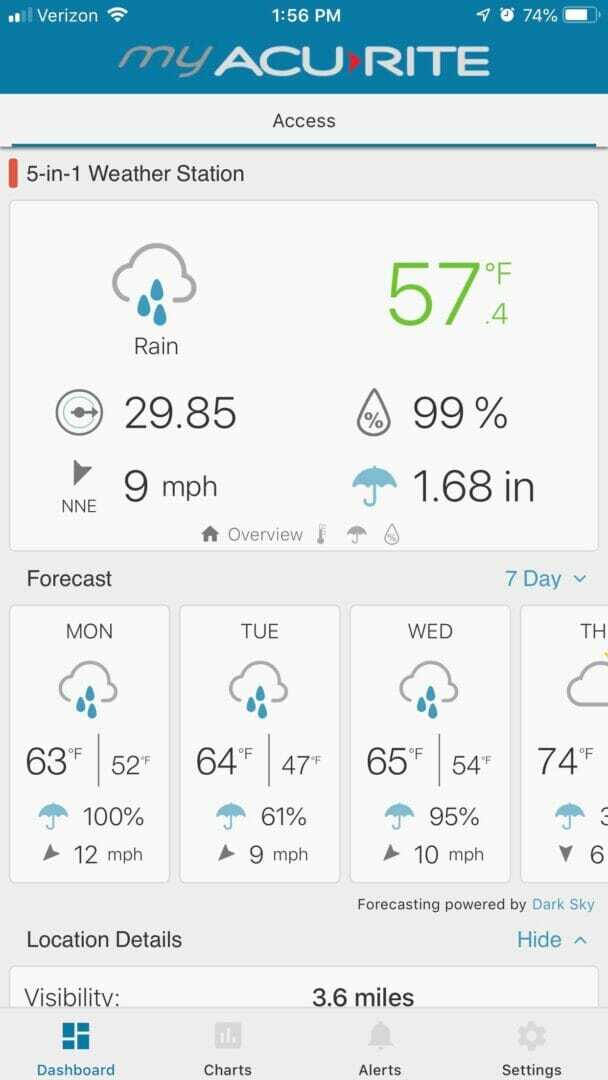
Task: Open the Dark Sky link
Action: 562,904
